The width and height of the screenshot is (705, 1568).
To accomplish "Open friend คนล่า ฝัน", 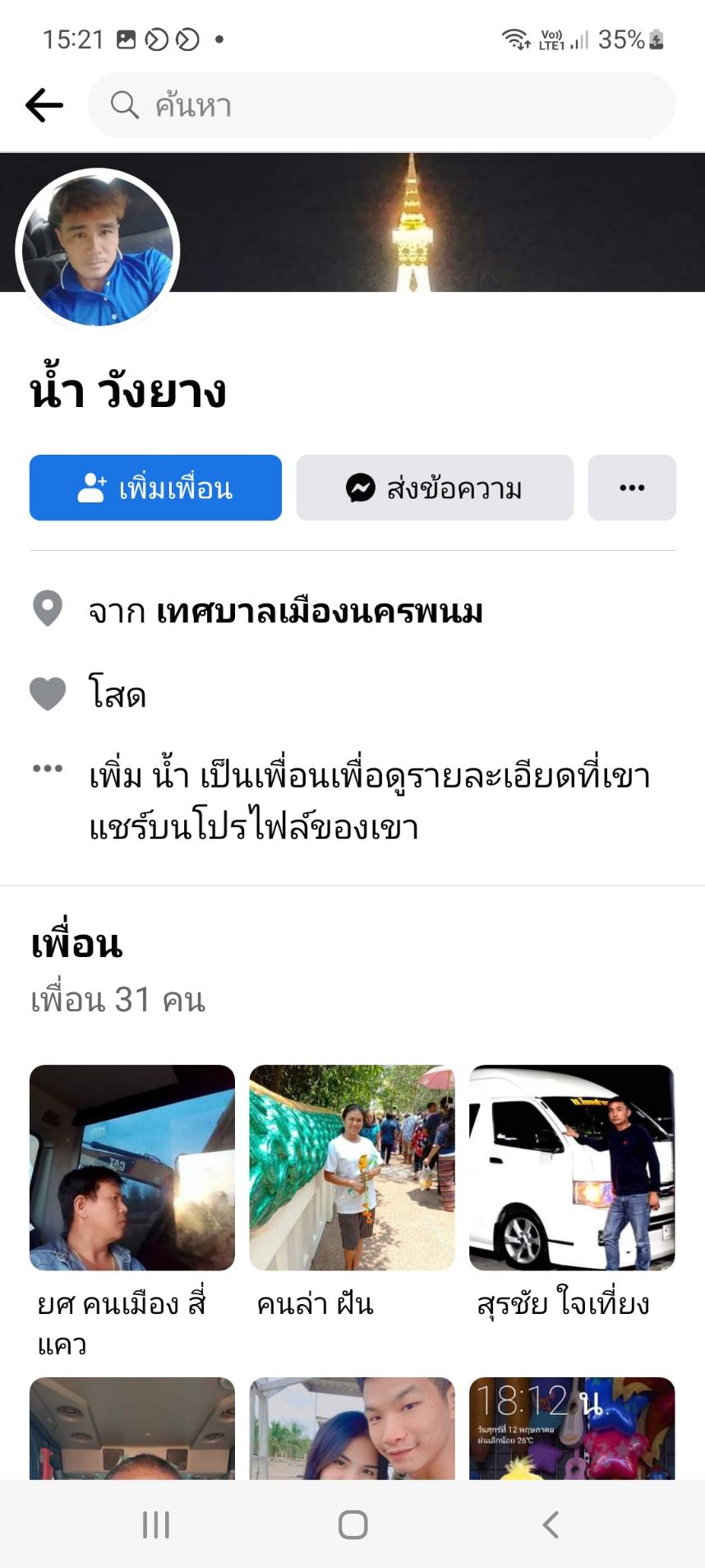I will coord(352,1168).
